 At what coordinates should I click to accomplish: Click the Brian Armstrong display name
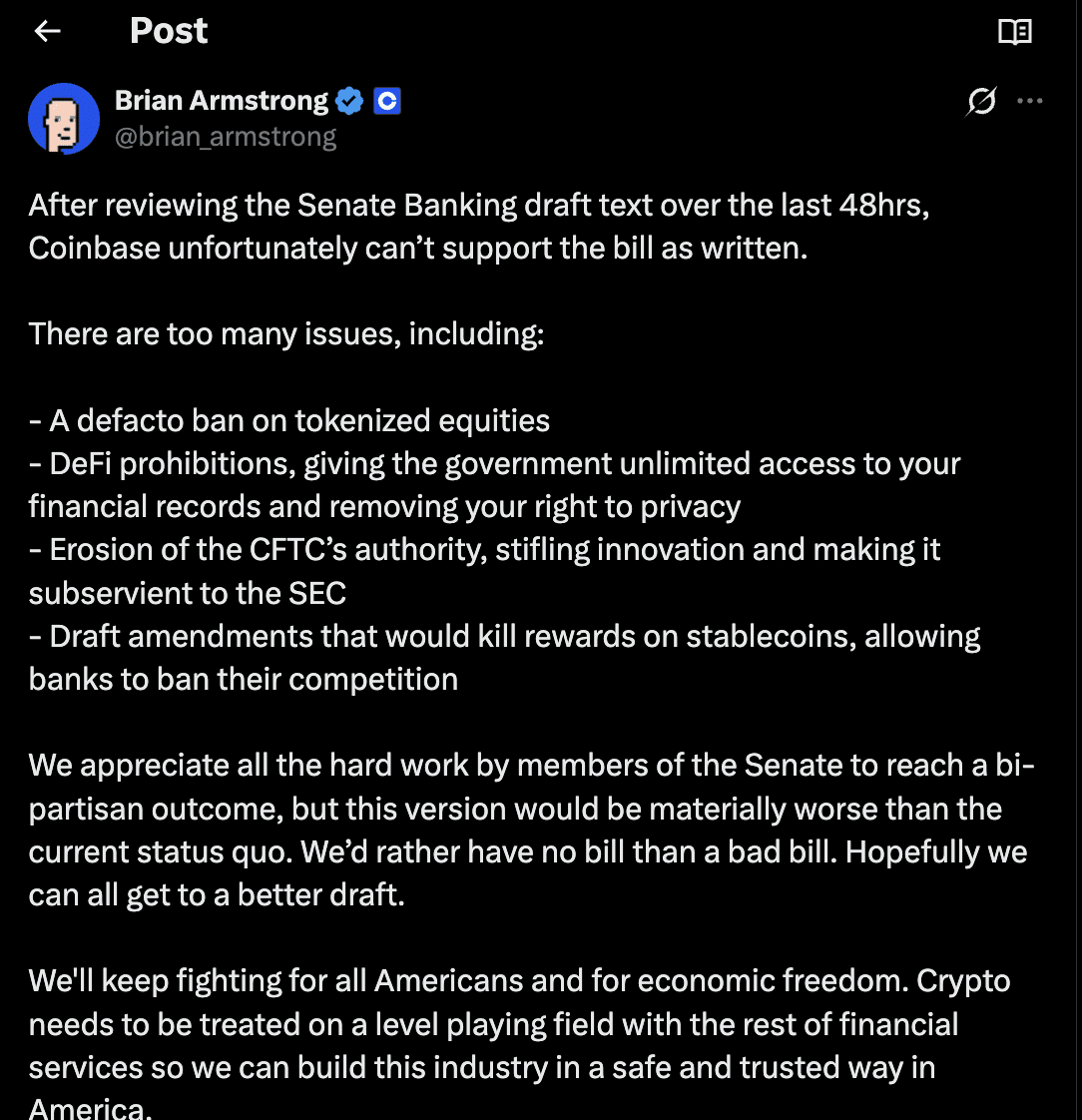[222, 100]
